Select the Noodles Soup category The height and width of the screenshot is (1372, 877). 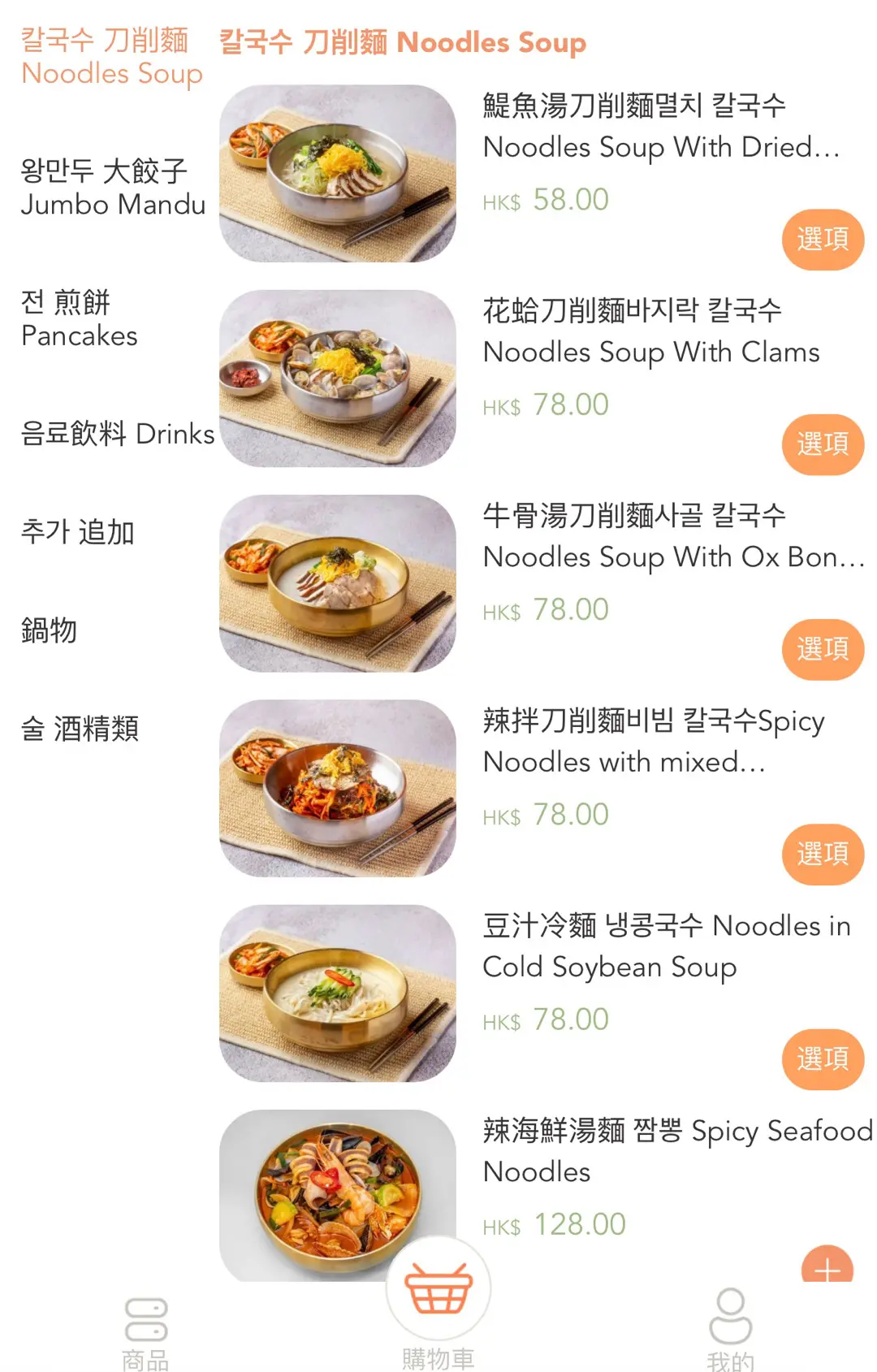(111, 57)
